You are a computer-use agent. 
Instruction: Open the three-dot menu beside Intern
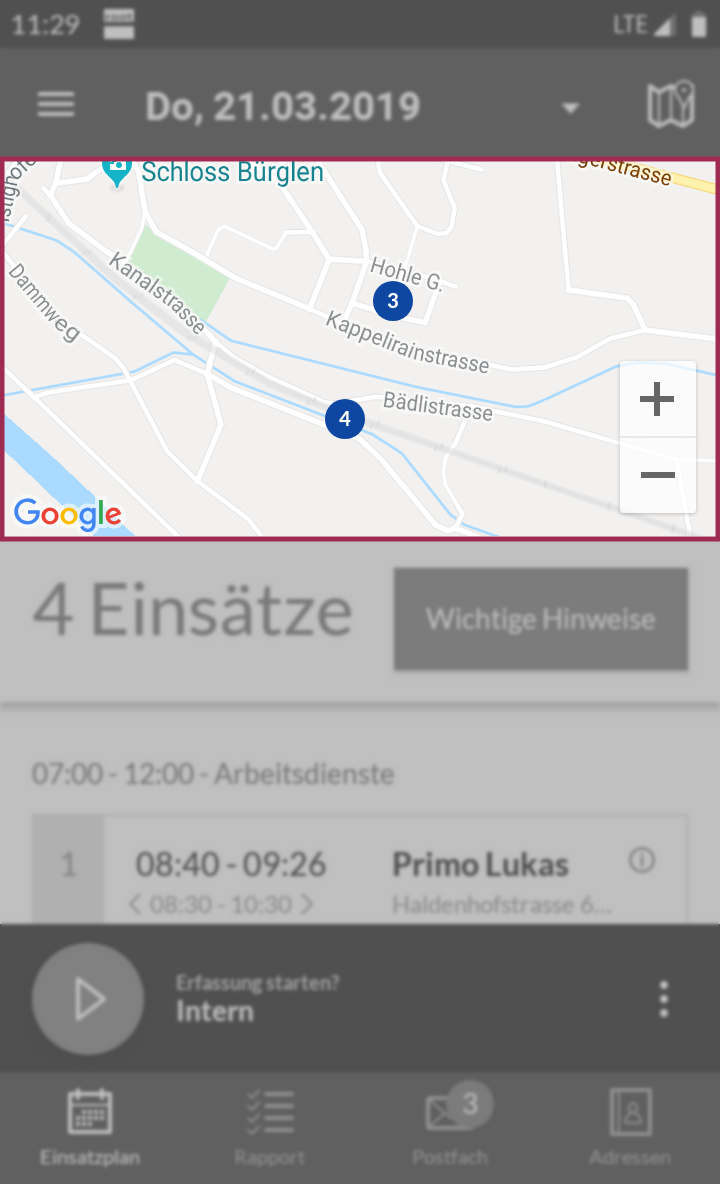click(x=663, y=999)
